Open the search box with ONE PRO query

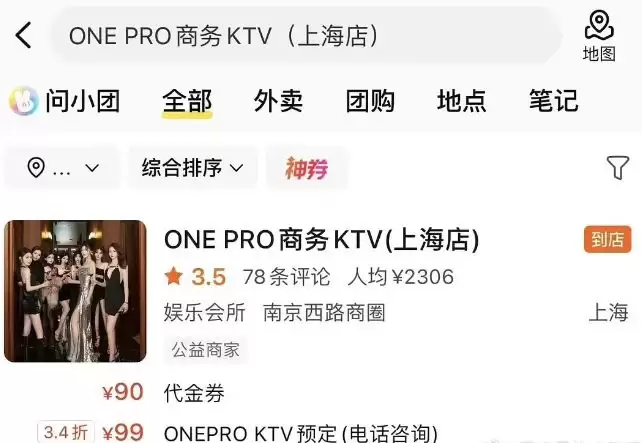(300, 35)
